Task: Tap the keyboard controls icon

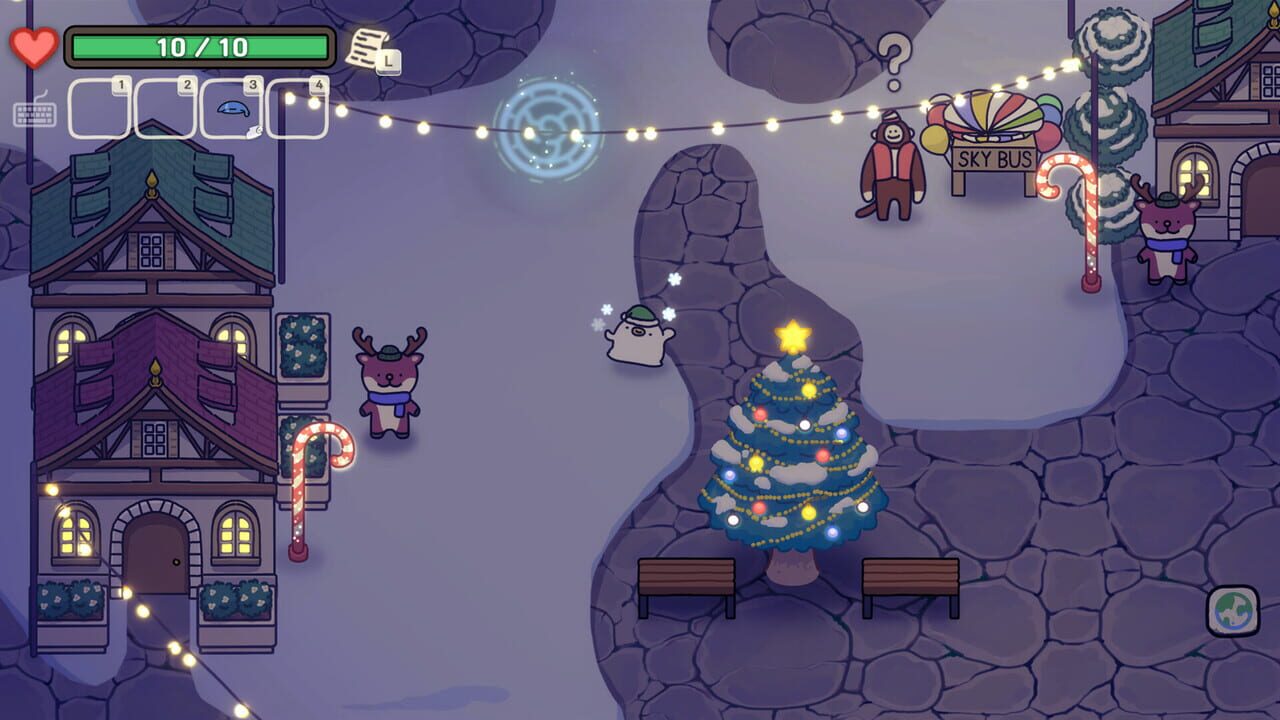Action: pos(35,114)
